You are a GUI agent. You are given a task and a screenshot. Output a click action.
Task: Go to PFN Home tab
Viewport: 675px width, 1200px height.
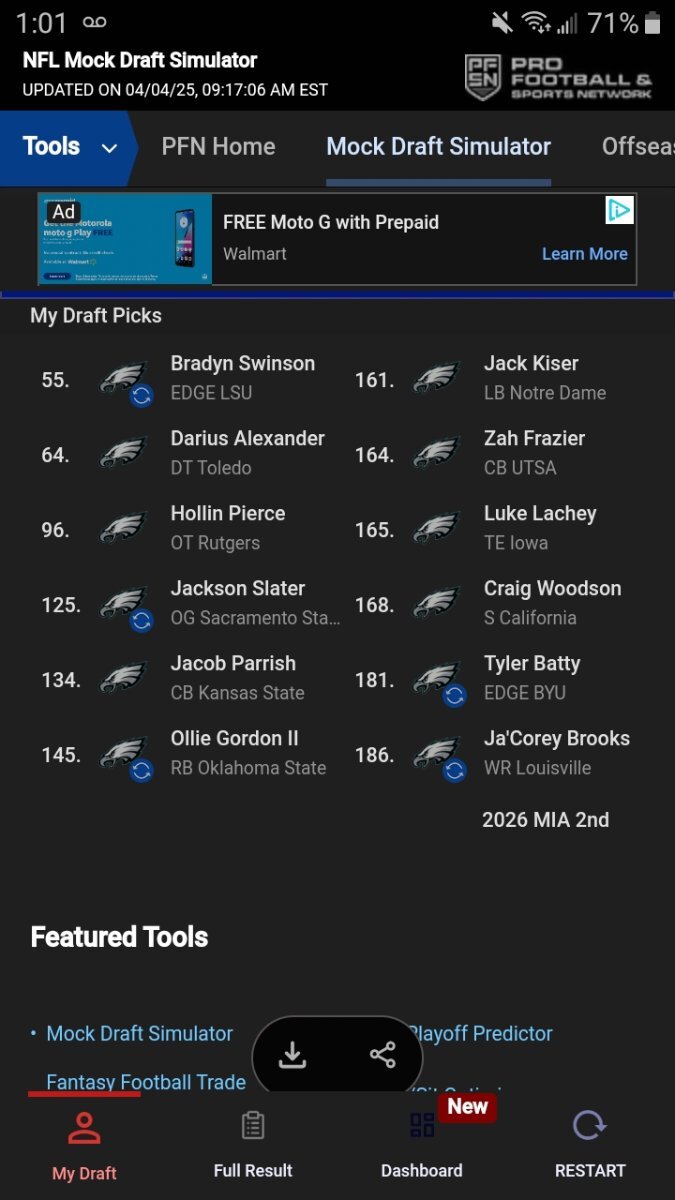coord(218,147)
